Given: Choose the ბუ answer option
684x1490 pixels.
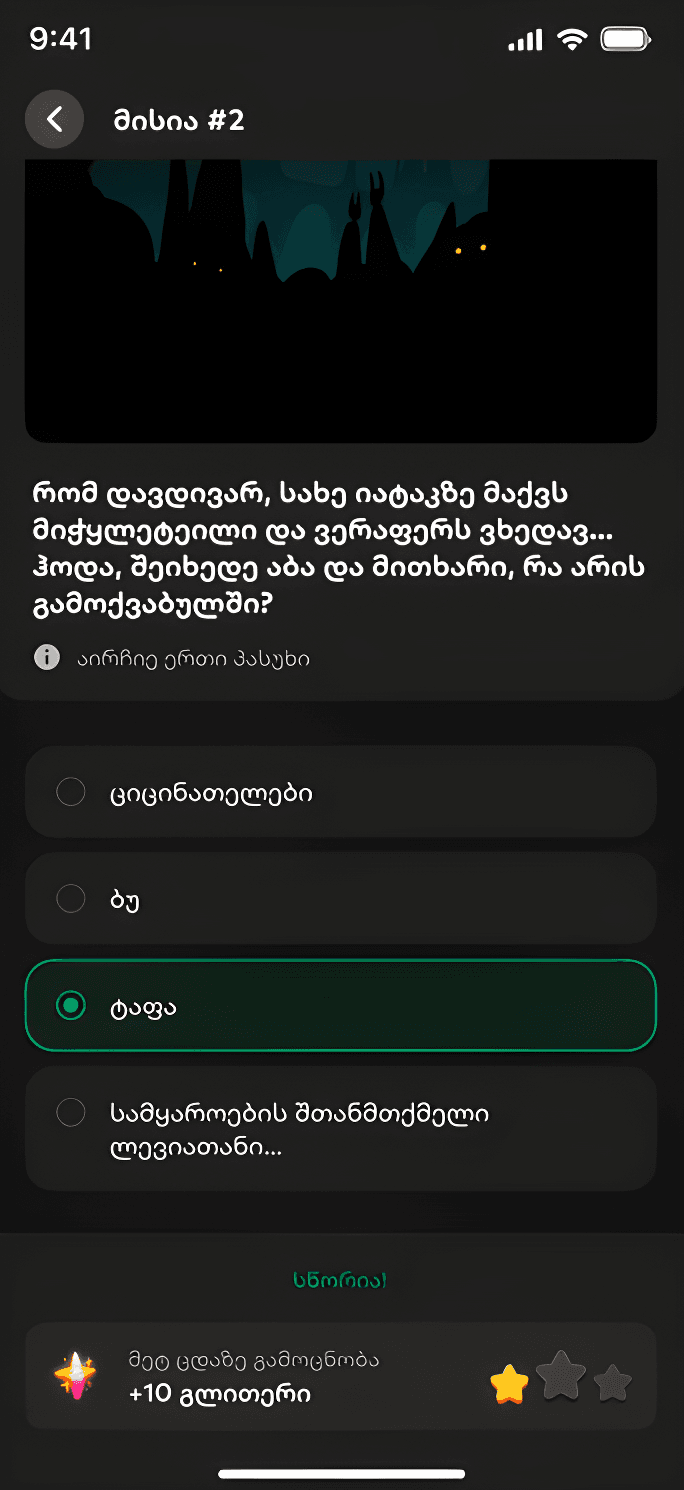Looking at the screenshot, I should 340,899.
